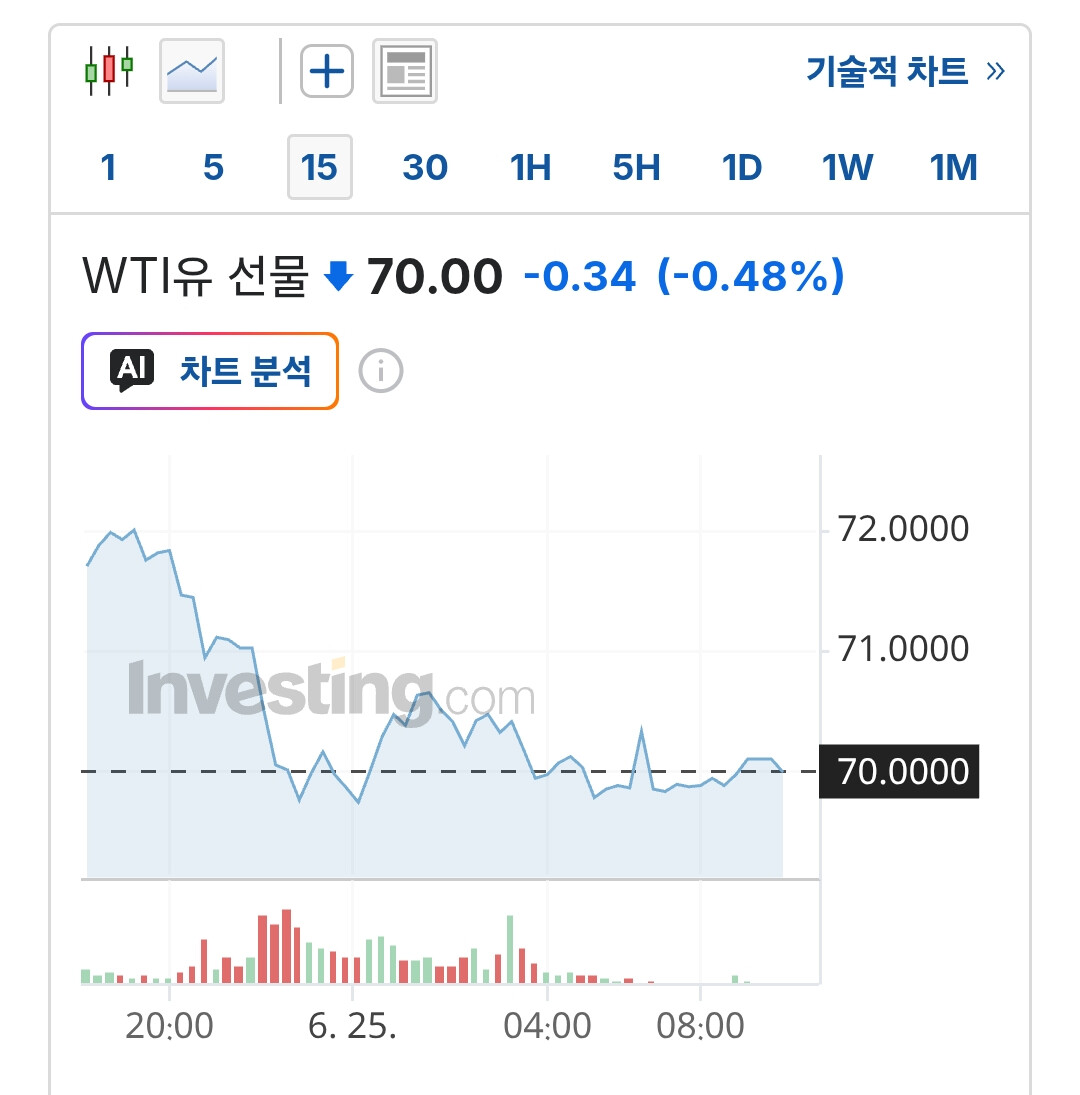This screenshot has width=1080, height=1095.
Task: Open the AI 차트 분석 button
Action: 210,371
